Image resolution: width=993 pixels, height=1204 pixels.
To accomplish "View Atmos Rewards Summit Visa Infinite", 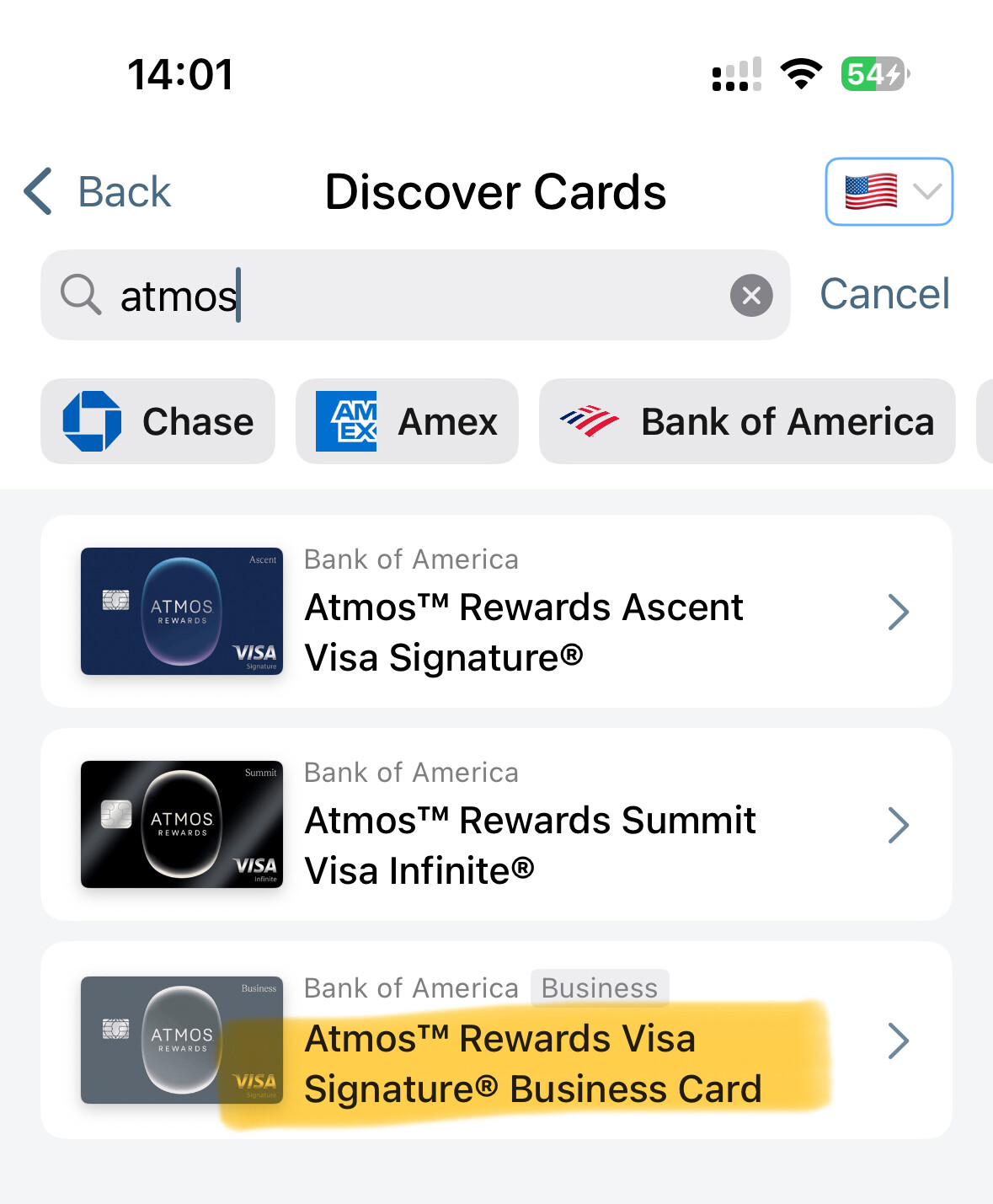I will click(496, 825).
